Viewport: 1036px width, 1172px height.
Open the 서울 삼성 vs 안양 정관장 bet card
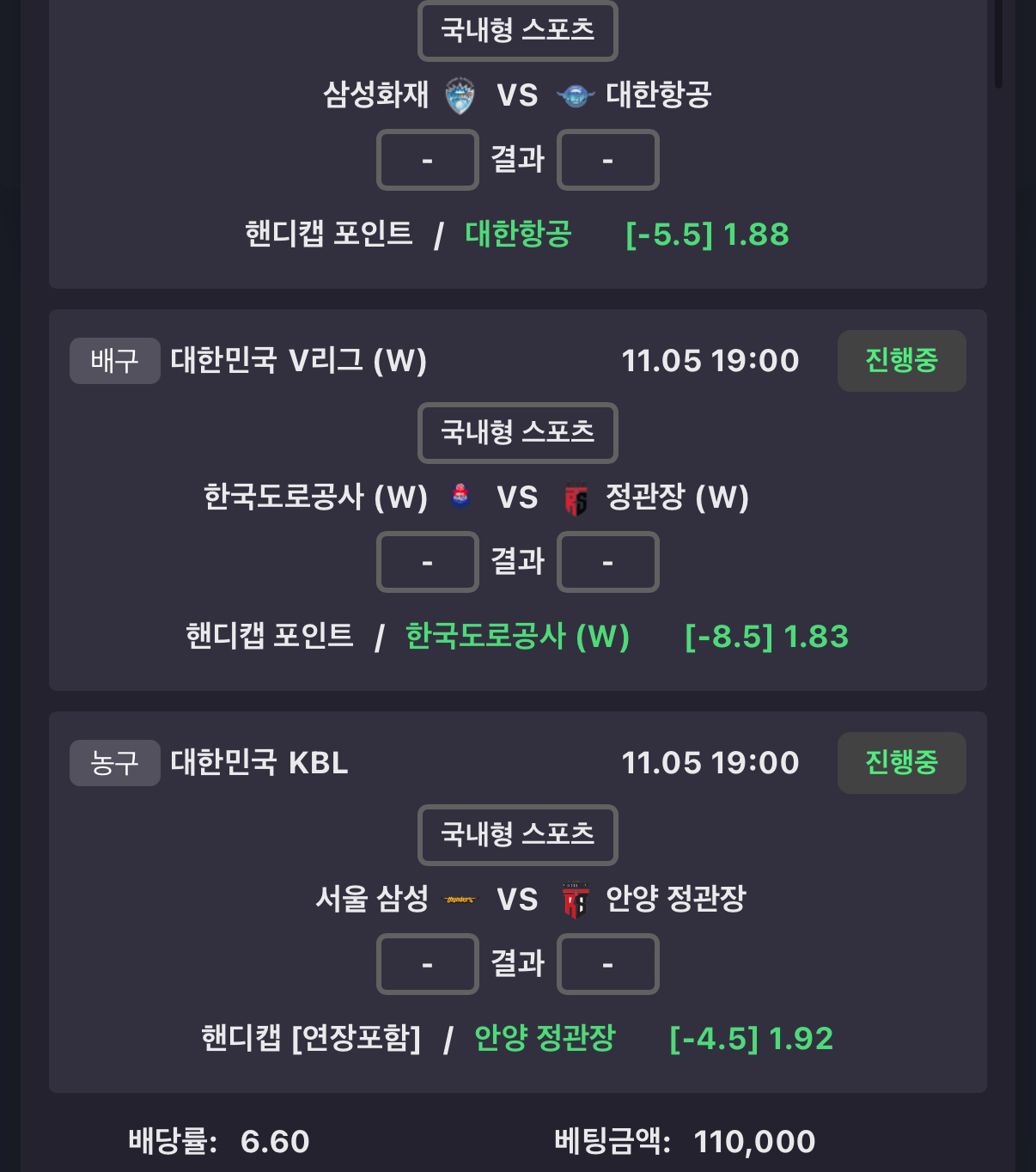click(517, 900)
